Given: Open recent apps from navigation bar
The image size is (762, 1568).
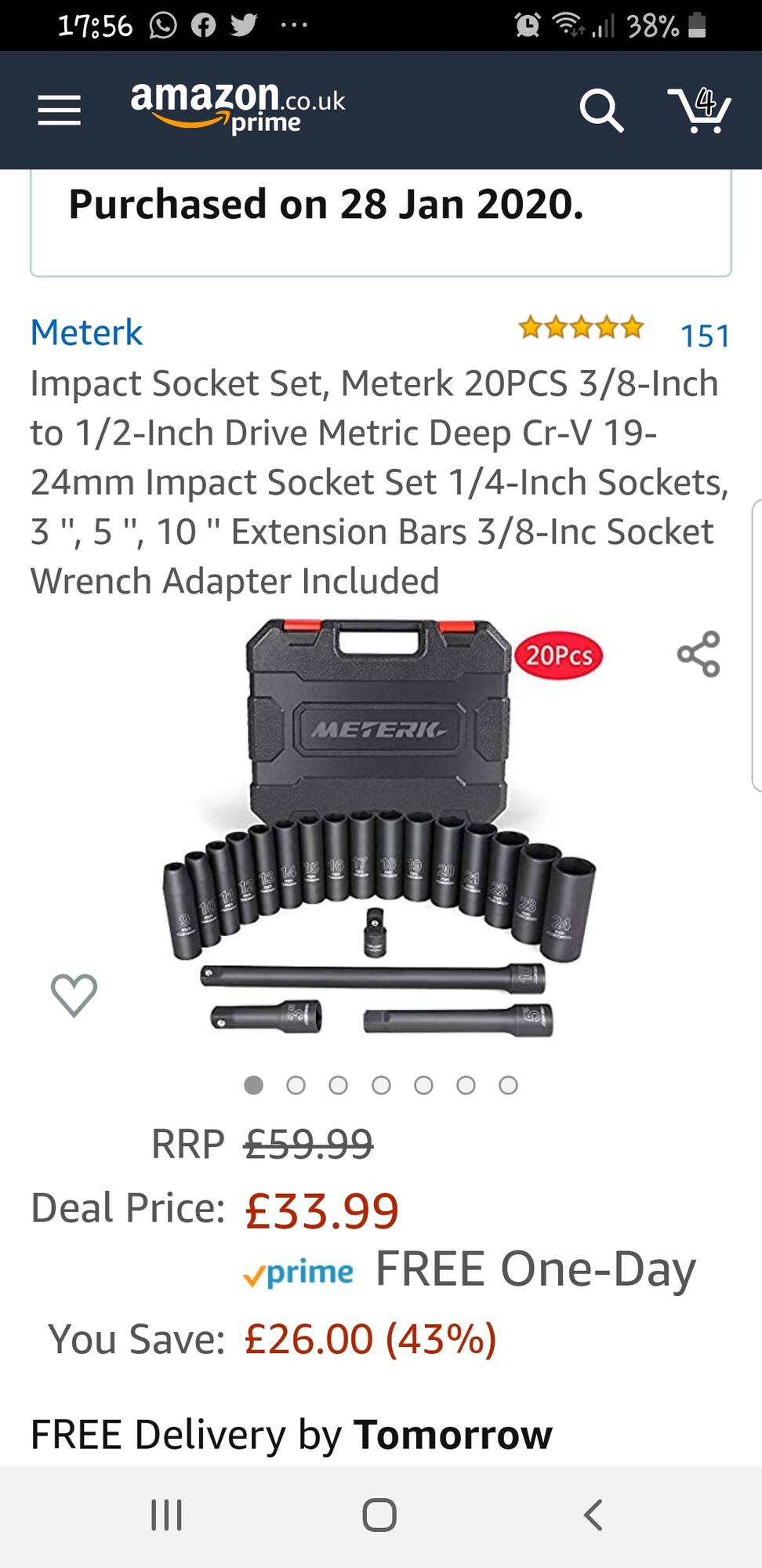Looking at the screenshot, I should (x=167, y=1515).
